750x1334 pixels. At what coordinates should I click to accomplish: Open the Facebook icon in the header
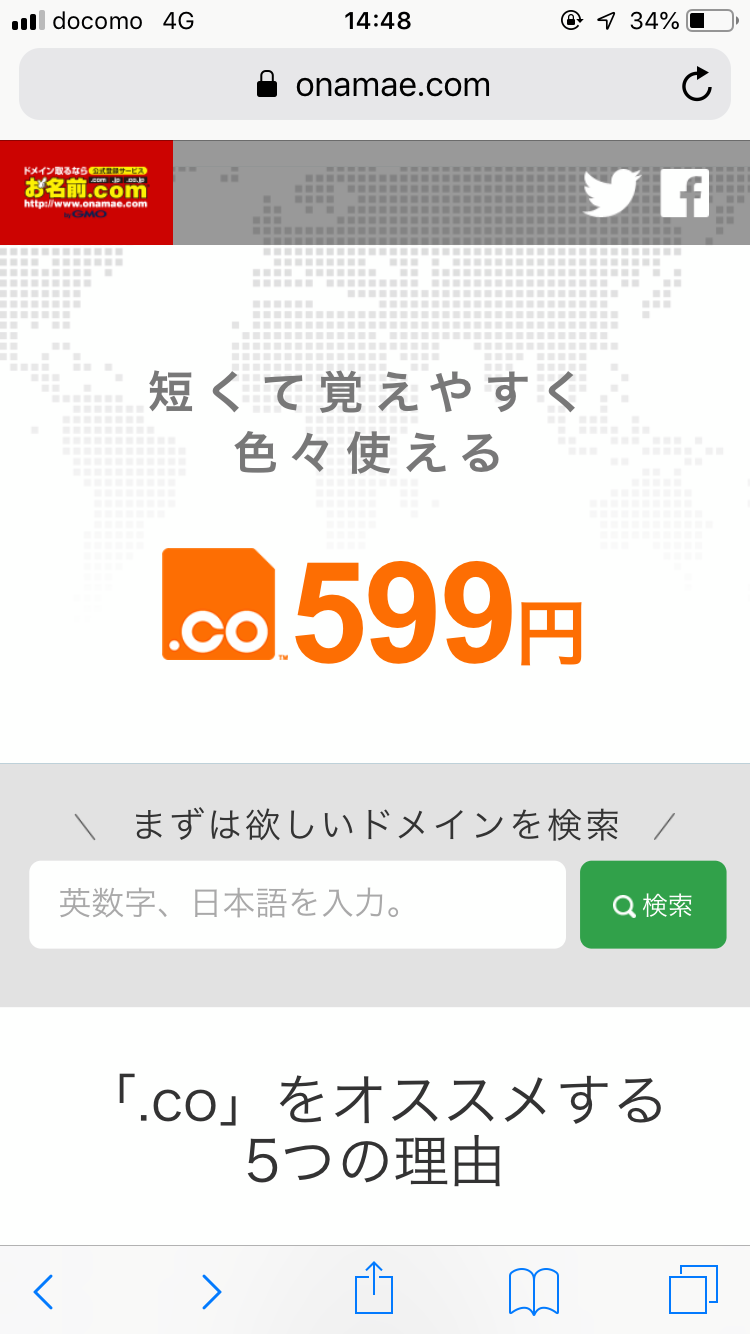[x=685, y=193]
